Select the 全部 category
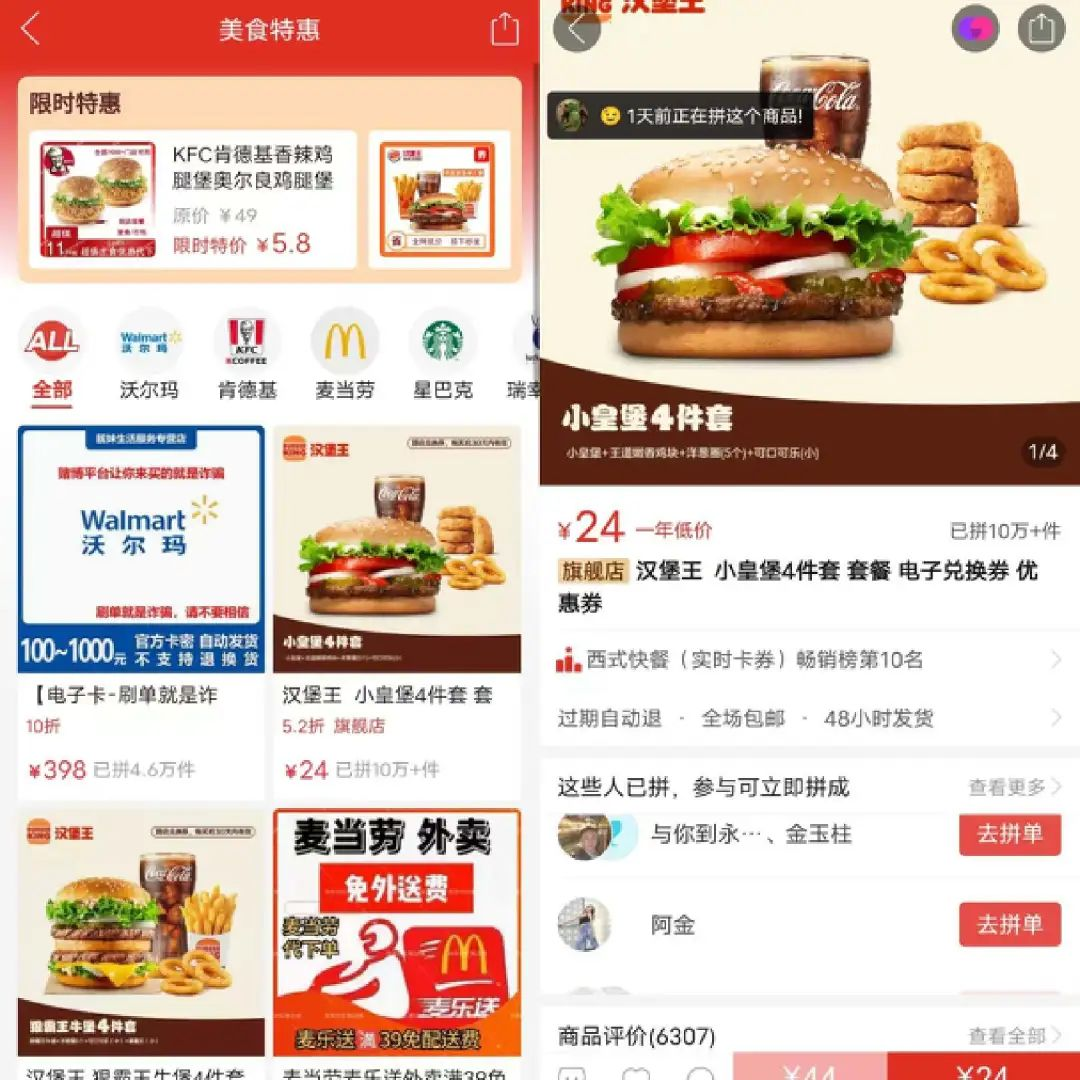1080x1080 pixels. [52, 355]
